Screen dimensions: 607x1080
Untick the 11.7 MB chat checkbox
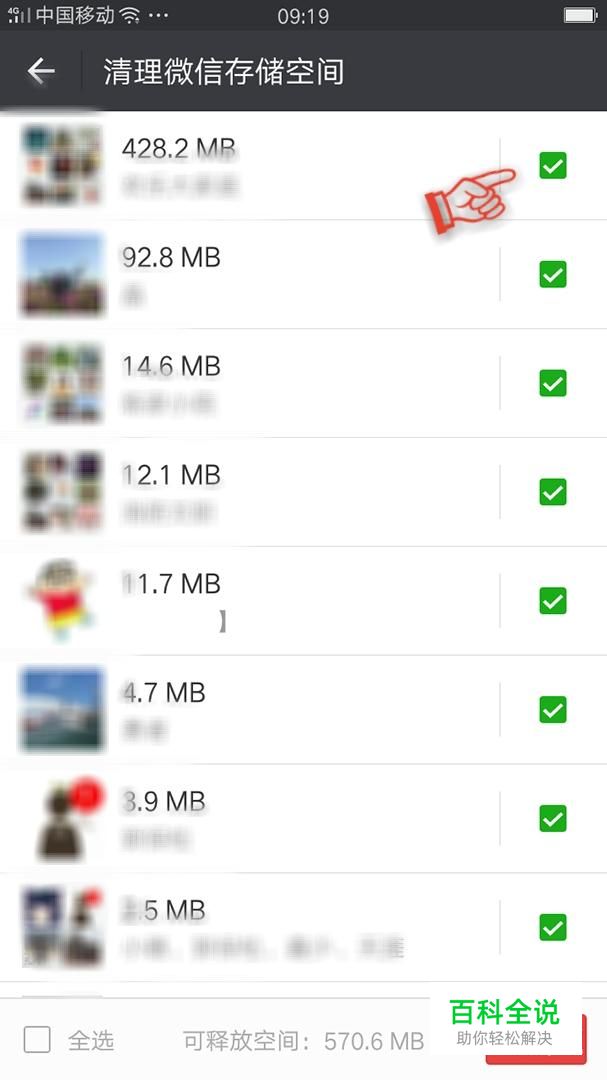click(553, 601)
